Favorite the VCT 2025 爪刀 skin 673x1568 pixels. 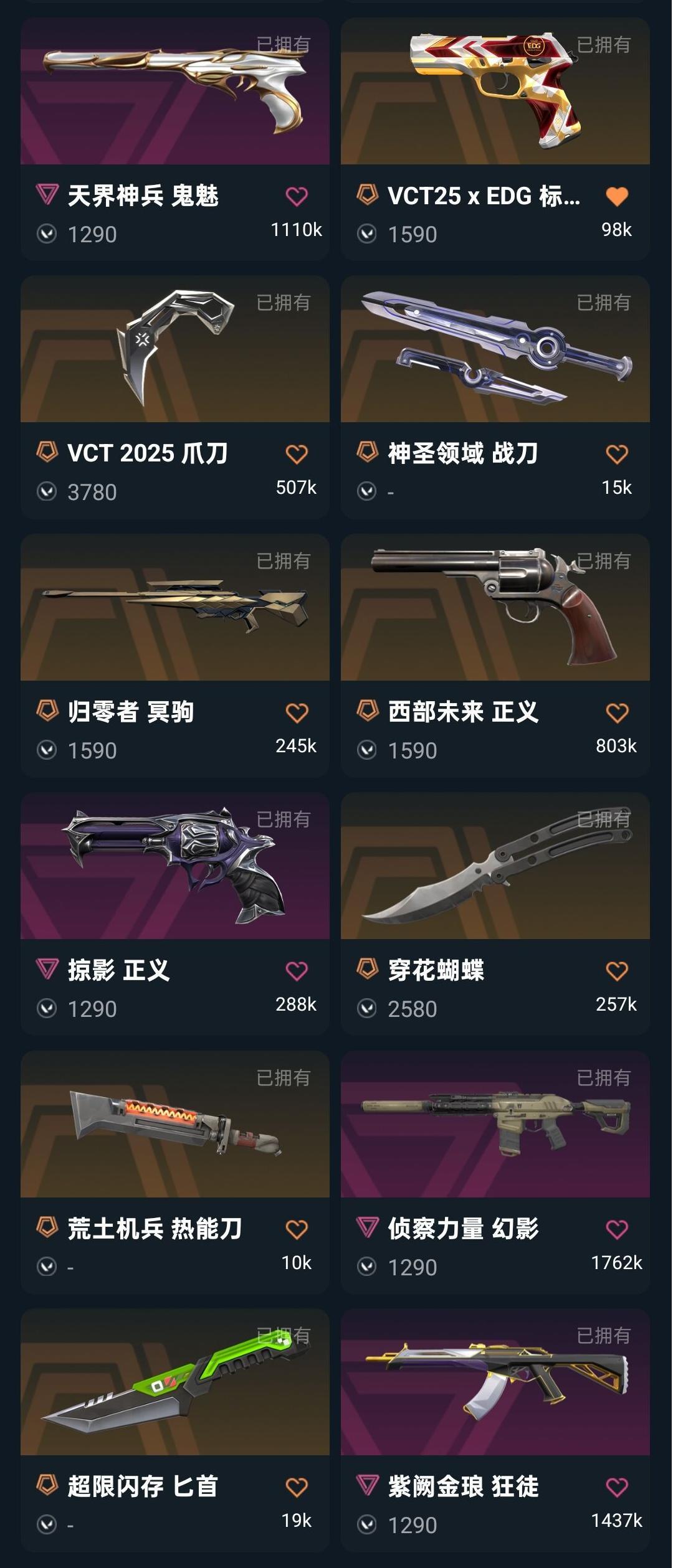pyautogui.click(x=297, y=455)
